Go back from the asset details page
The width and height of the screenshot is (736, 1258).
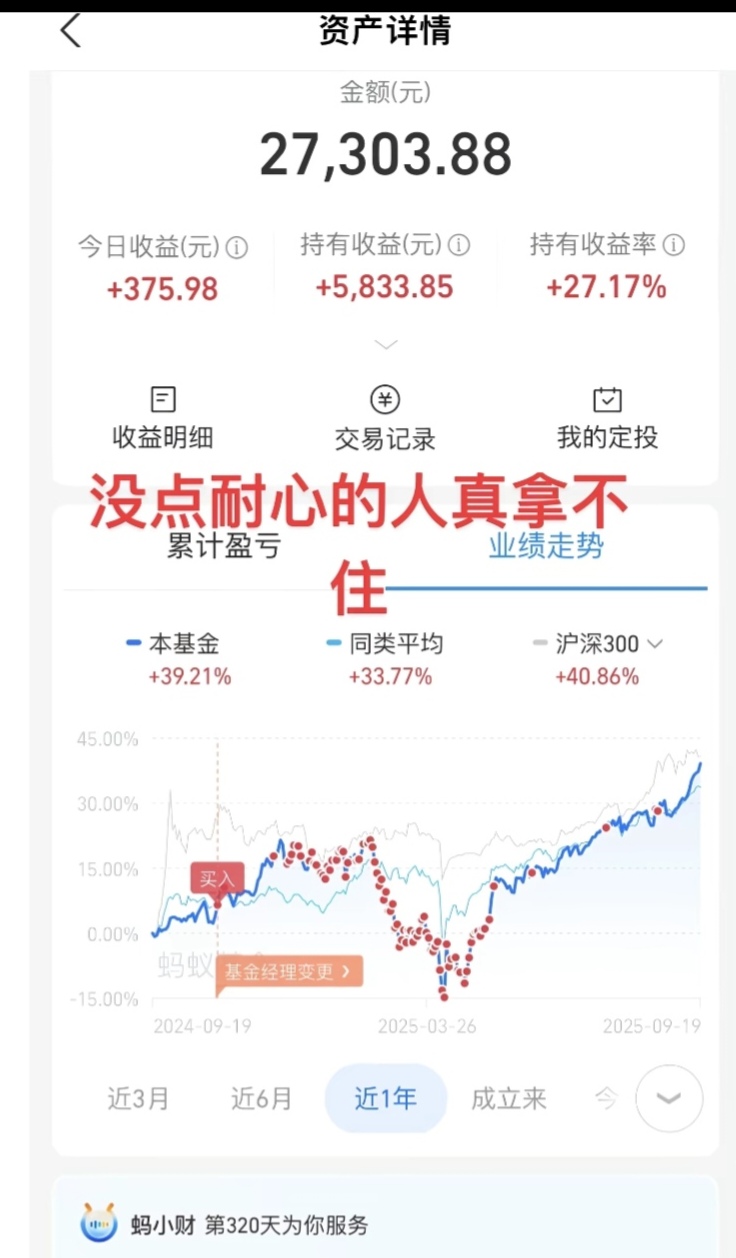[70, 31]
